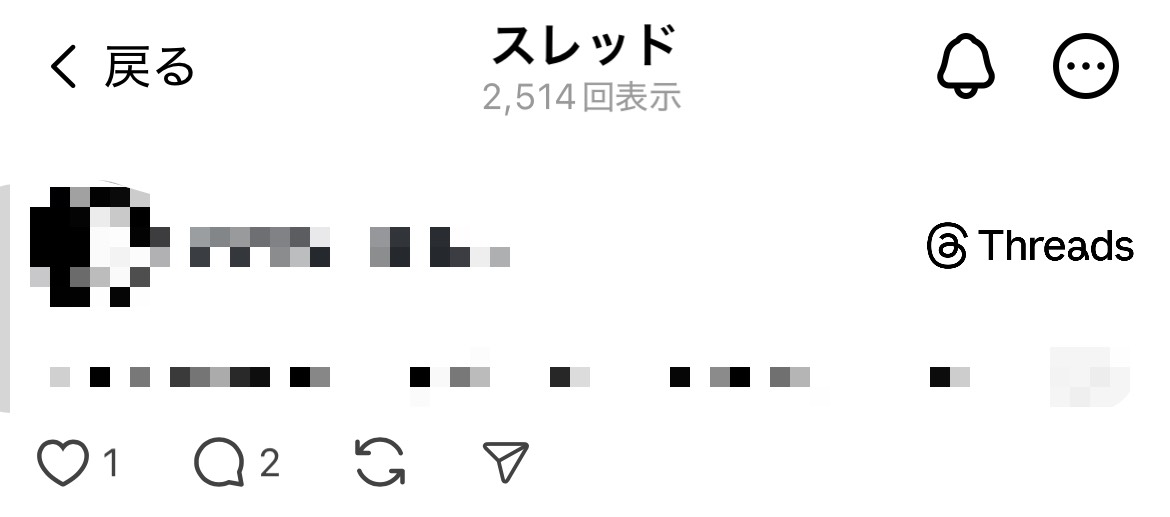Go back with 戻る
1170x517 pixels.
tap(120, 67)
